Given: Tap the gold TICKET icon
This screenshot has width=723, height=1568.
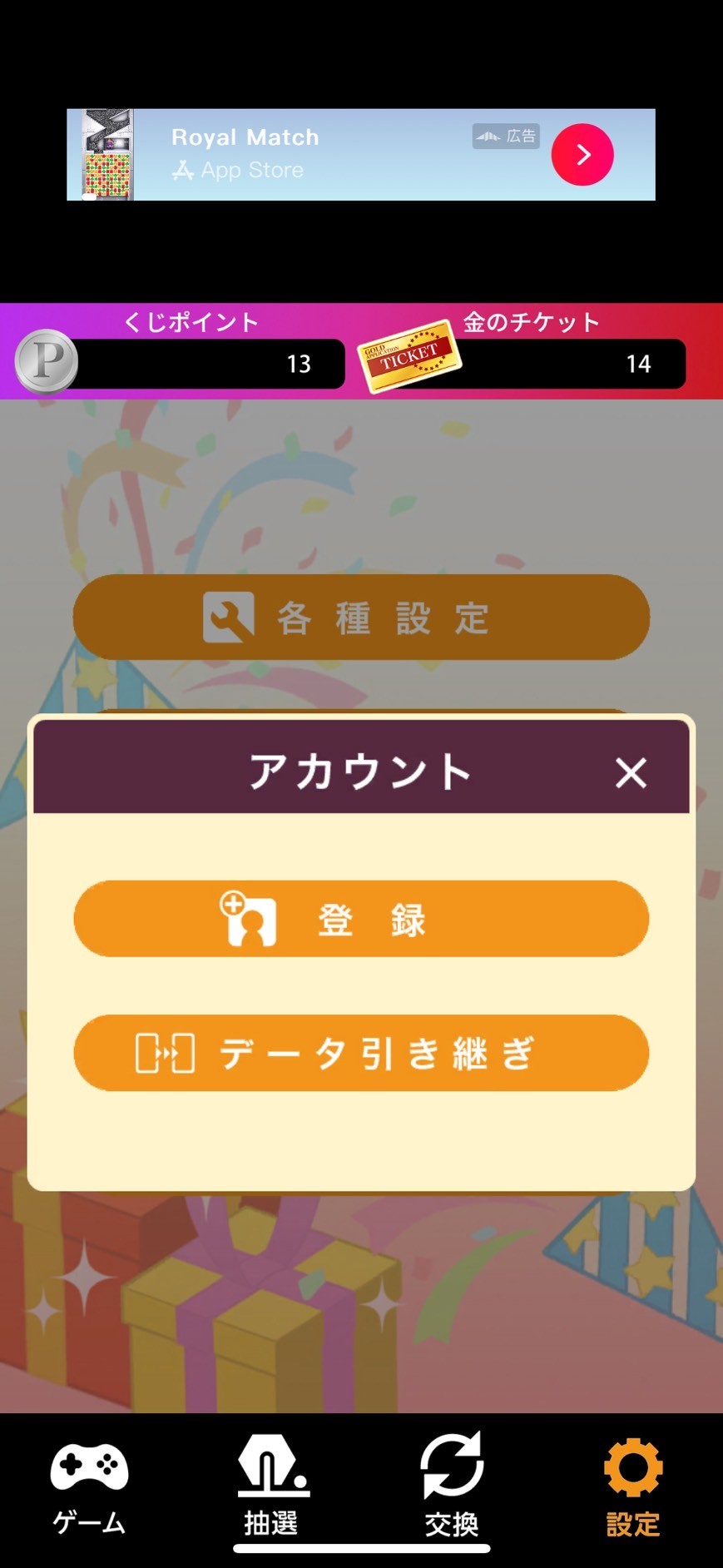Looking at the screenshot, I should pyautogui.click(x=409, y=360).
